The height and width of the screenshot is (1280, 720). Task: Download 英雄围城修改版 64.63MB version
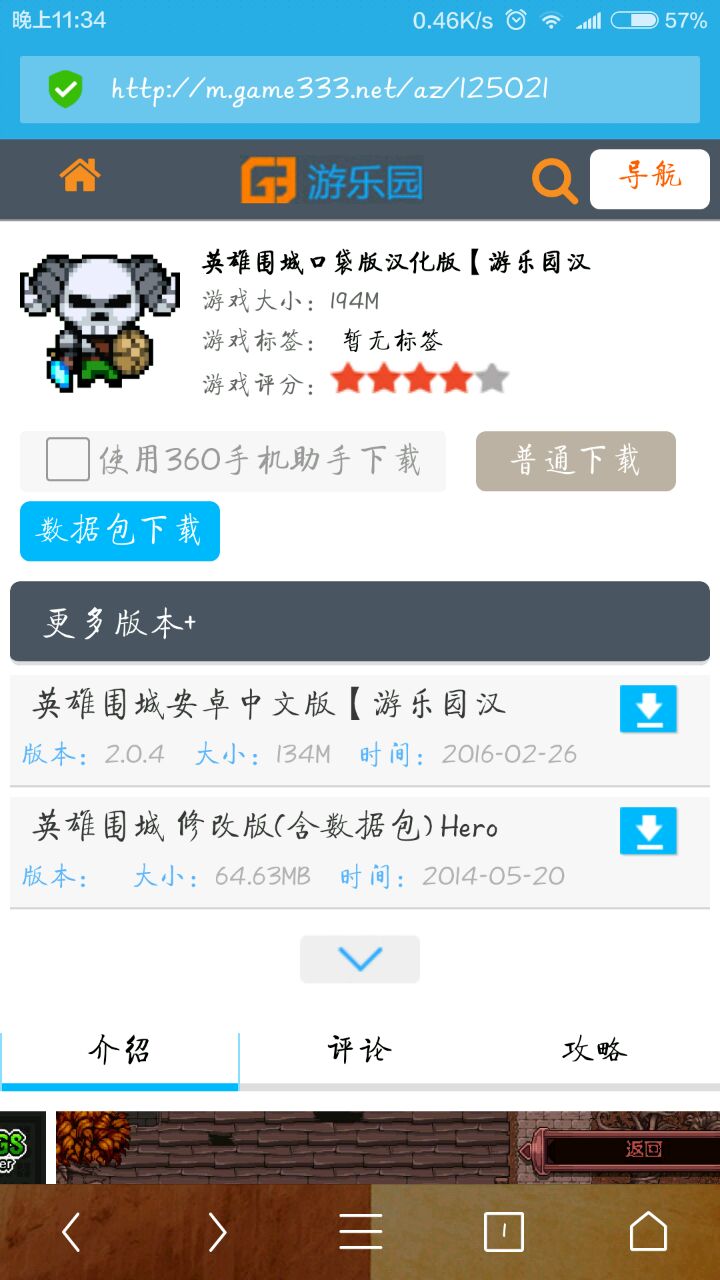pos(648,831)
